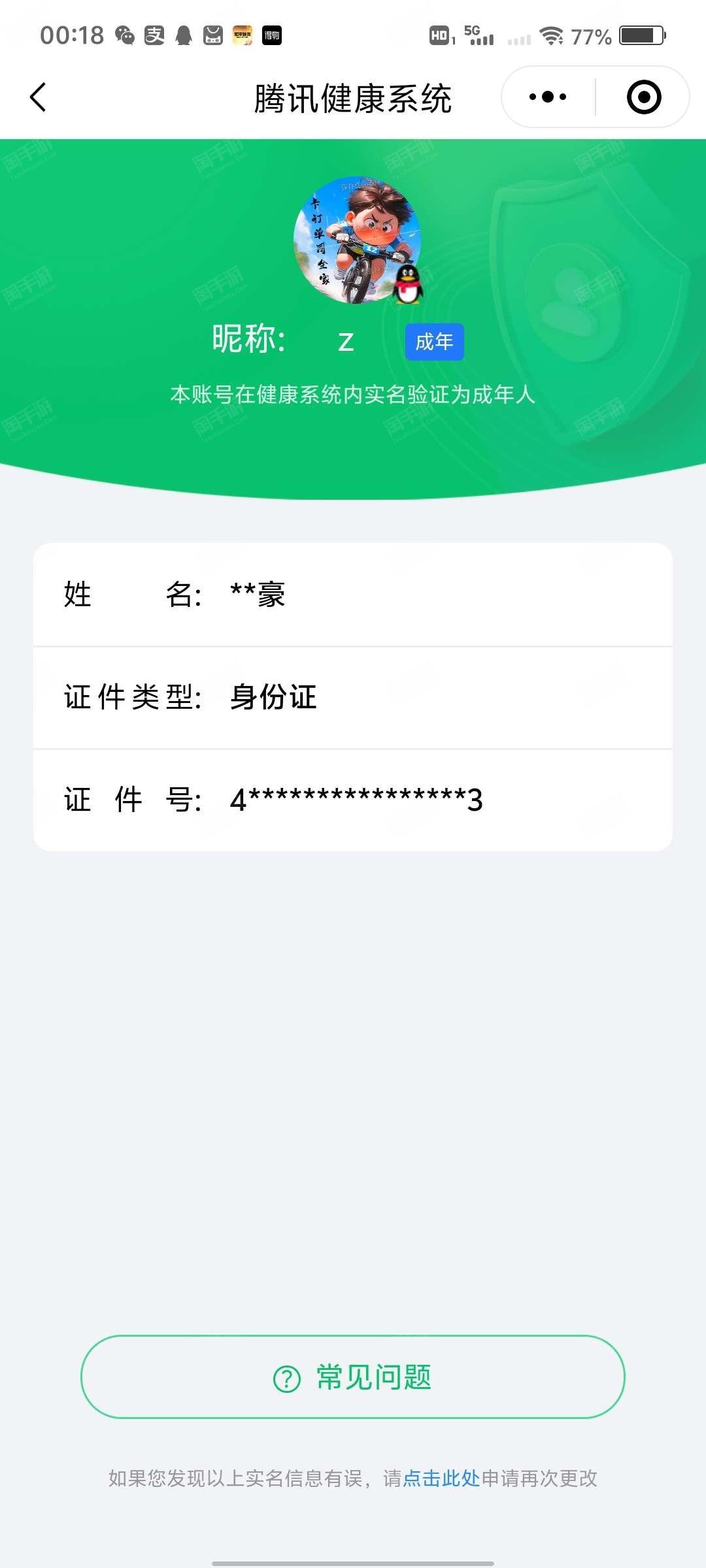Go back from Tencent Health System page

pyautogui.click(x=39, y=97)
